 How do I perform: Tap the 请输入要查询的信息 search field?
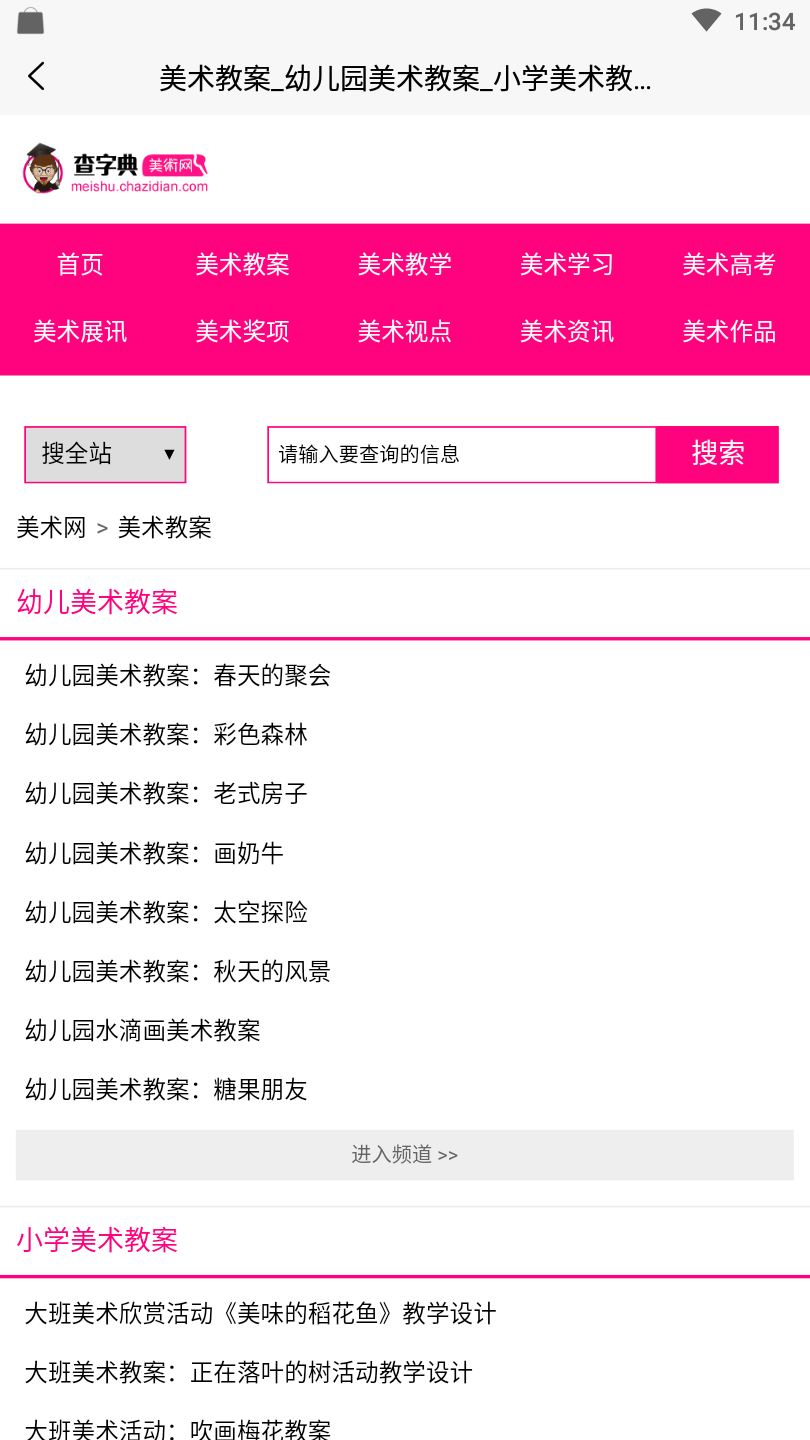[x=462, y=454]
